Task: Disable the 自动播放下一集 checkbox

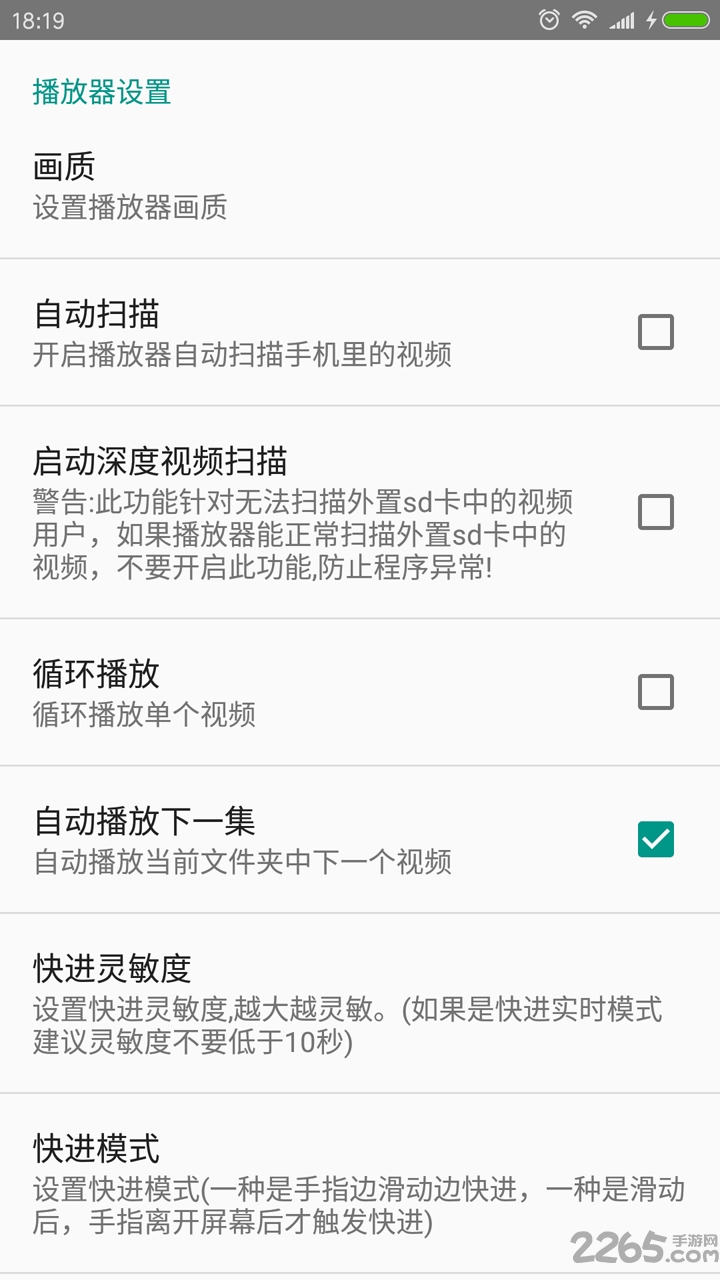Action: click(x=656, y=840)
